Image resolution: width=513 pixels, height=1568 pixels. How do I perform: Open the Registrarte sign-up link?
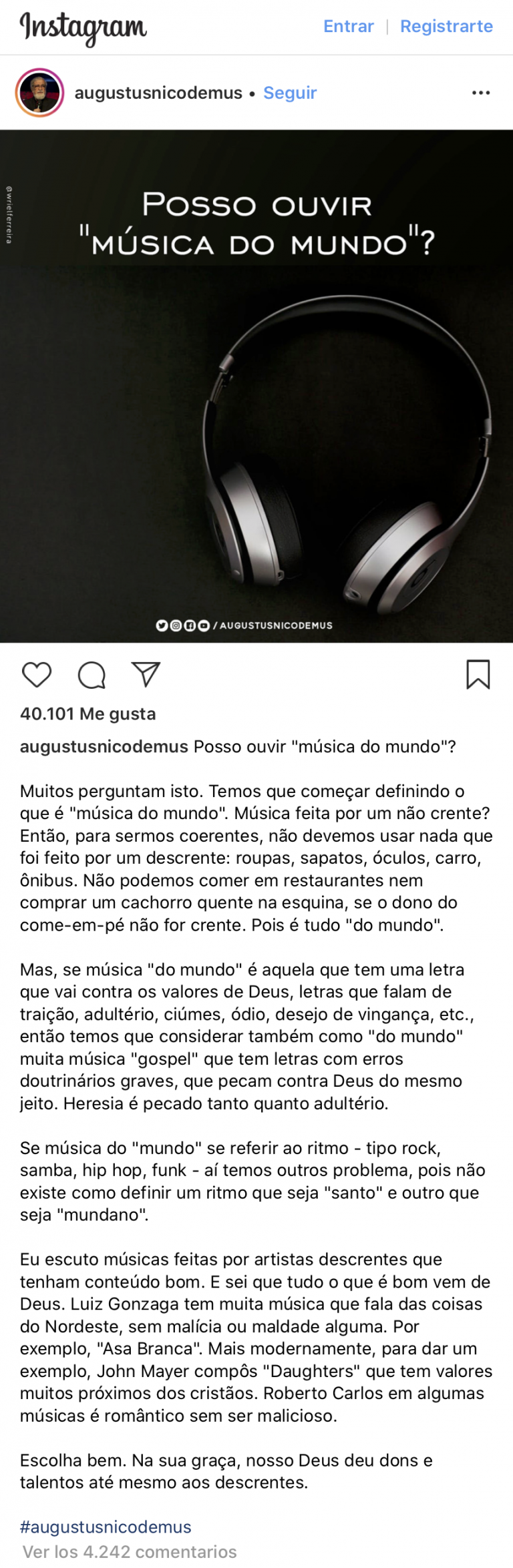(x=446, y=27)
